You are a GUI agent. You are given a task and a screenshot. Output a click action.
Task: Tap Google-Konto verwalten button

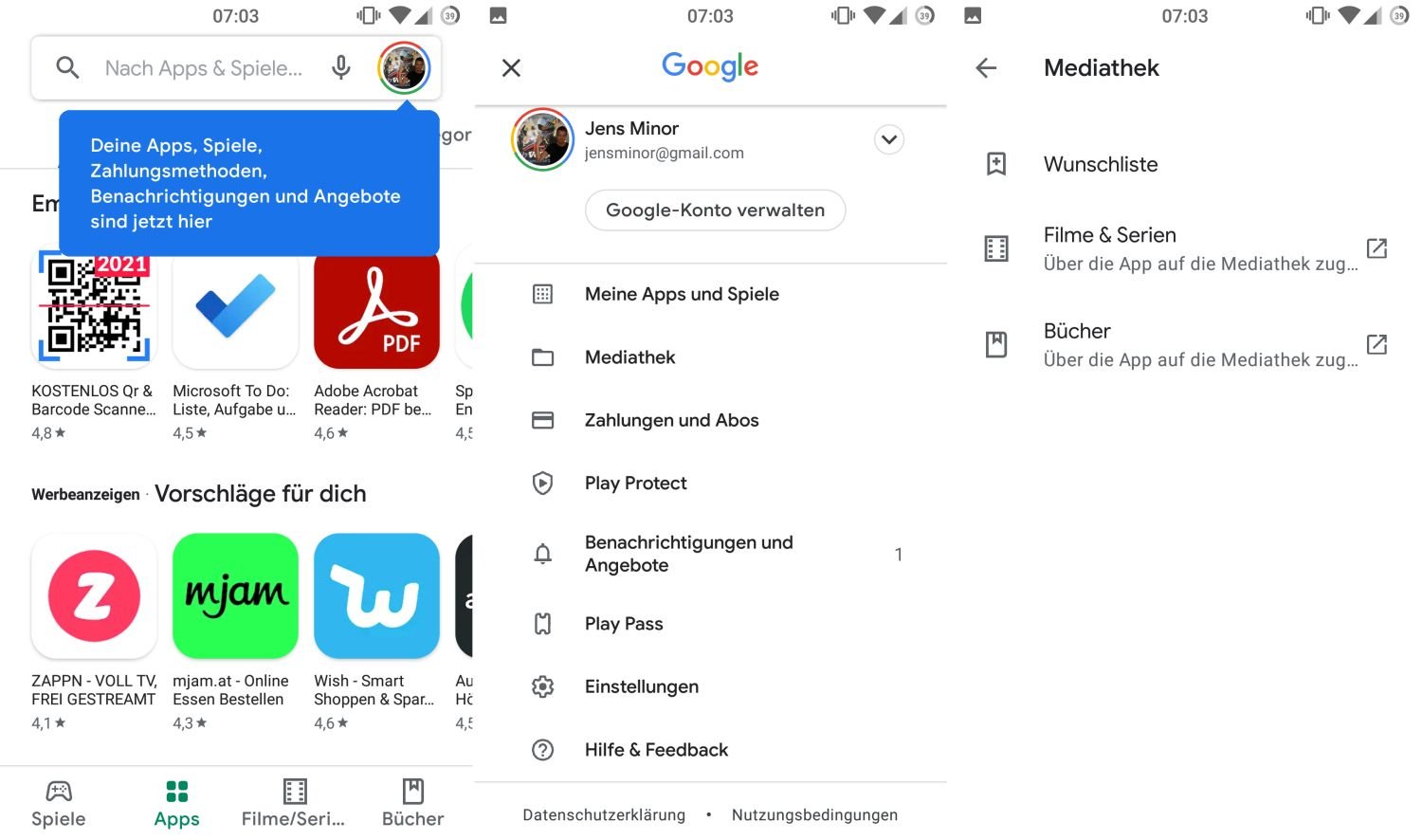pos(715,210)
